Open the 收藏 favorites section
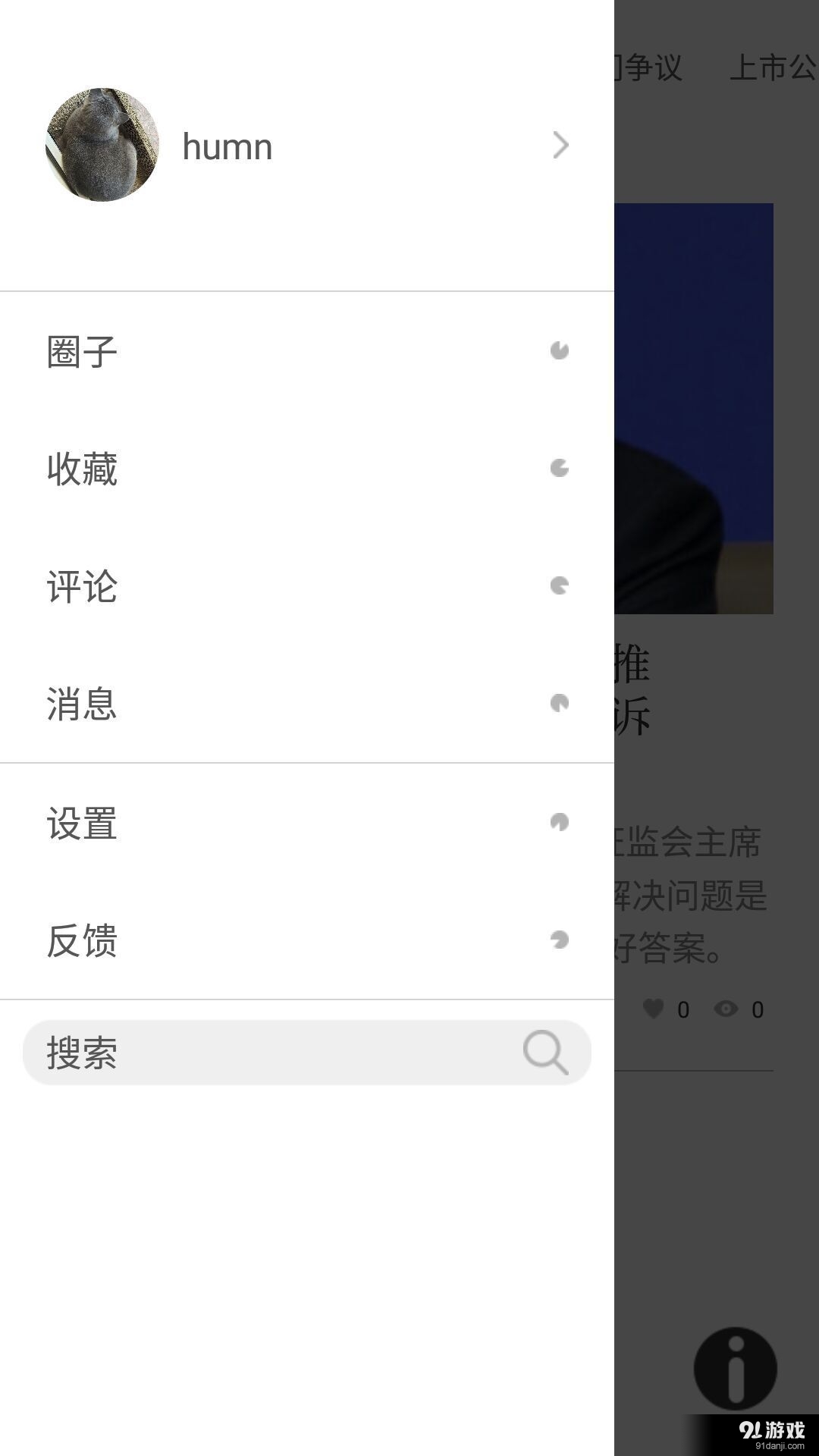This screenshot has width=819, height=1456. (81, 469)
